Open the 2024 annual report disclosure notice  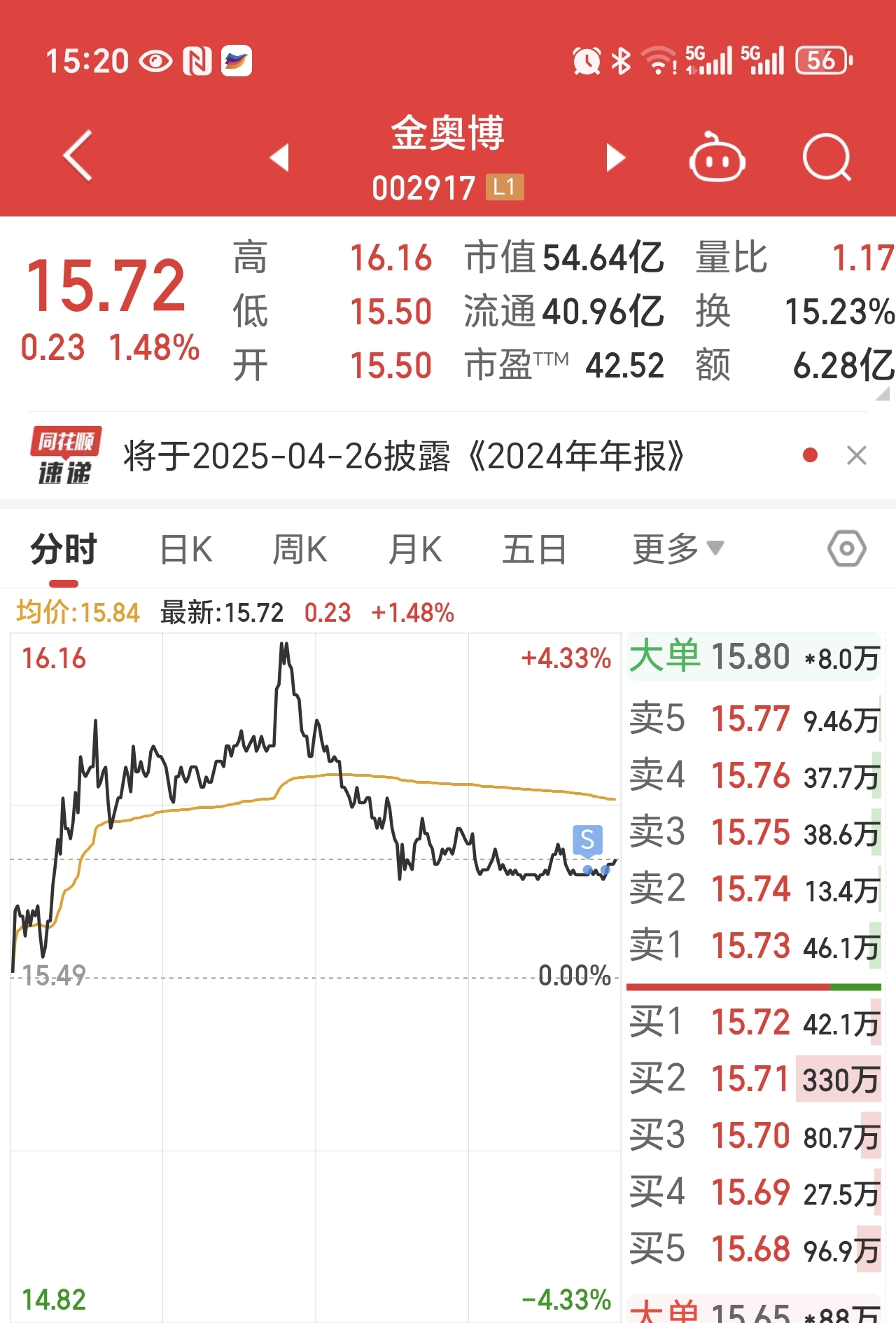[x=402, y=457]
